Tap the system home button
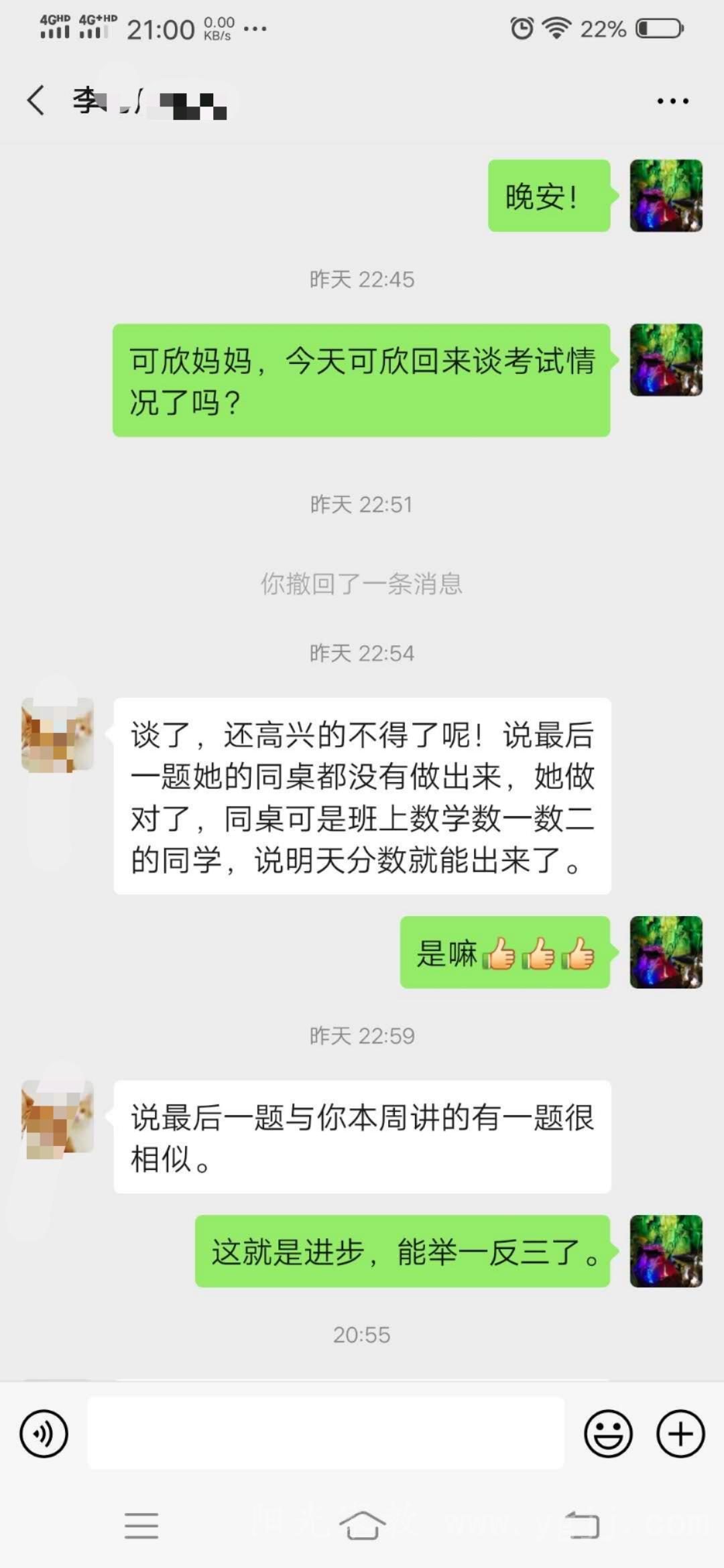724x1568 pixels. click(x=362, y=1525)
